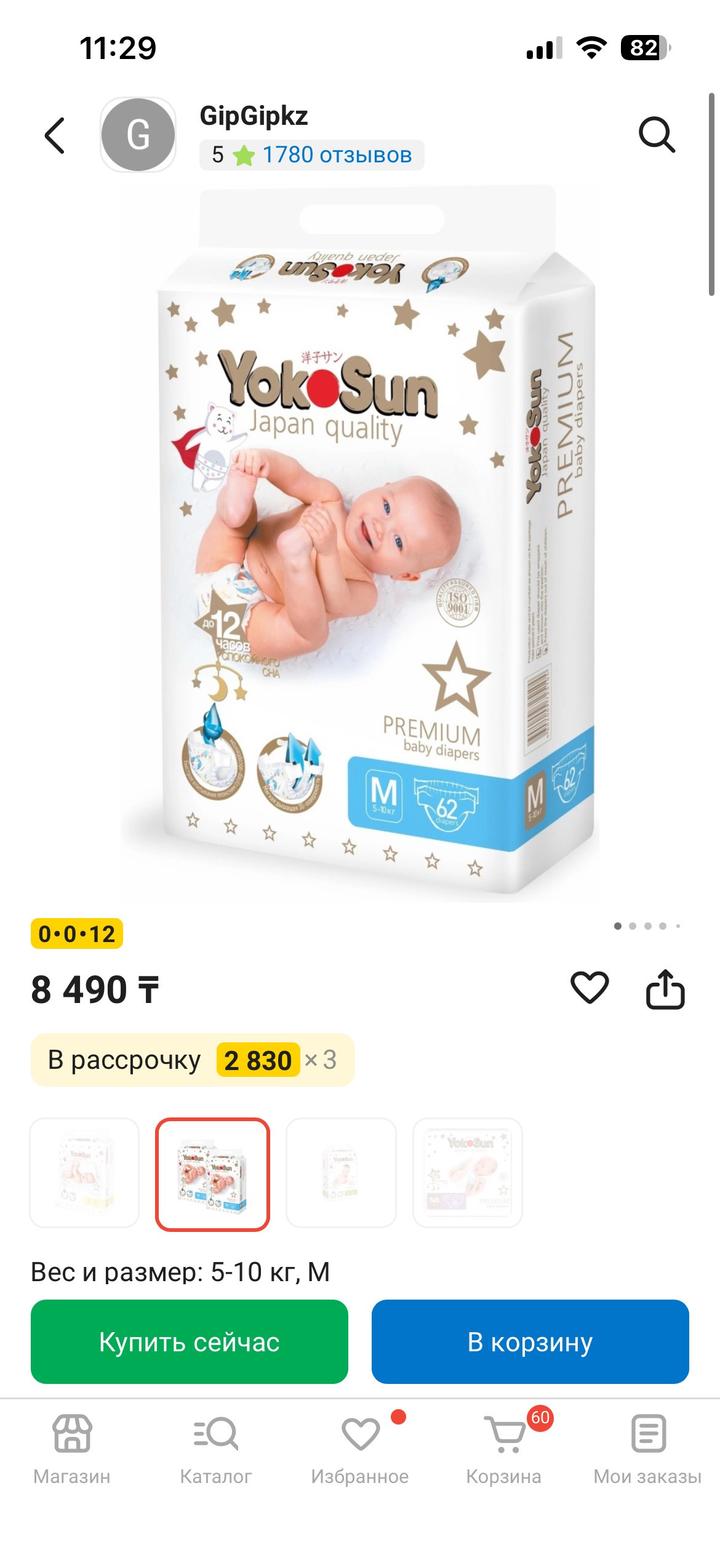
Task: Switch to the Магазин tab
Action: [72, 1448]
